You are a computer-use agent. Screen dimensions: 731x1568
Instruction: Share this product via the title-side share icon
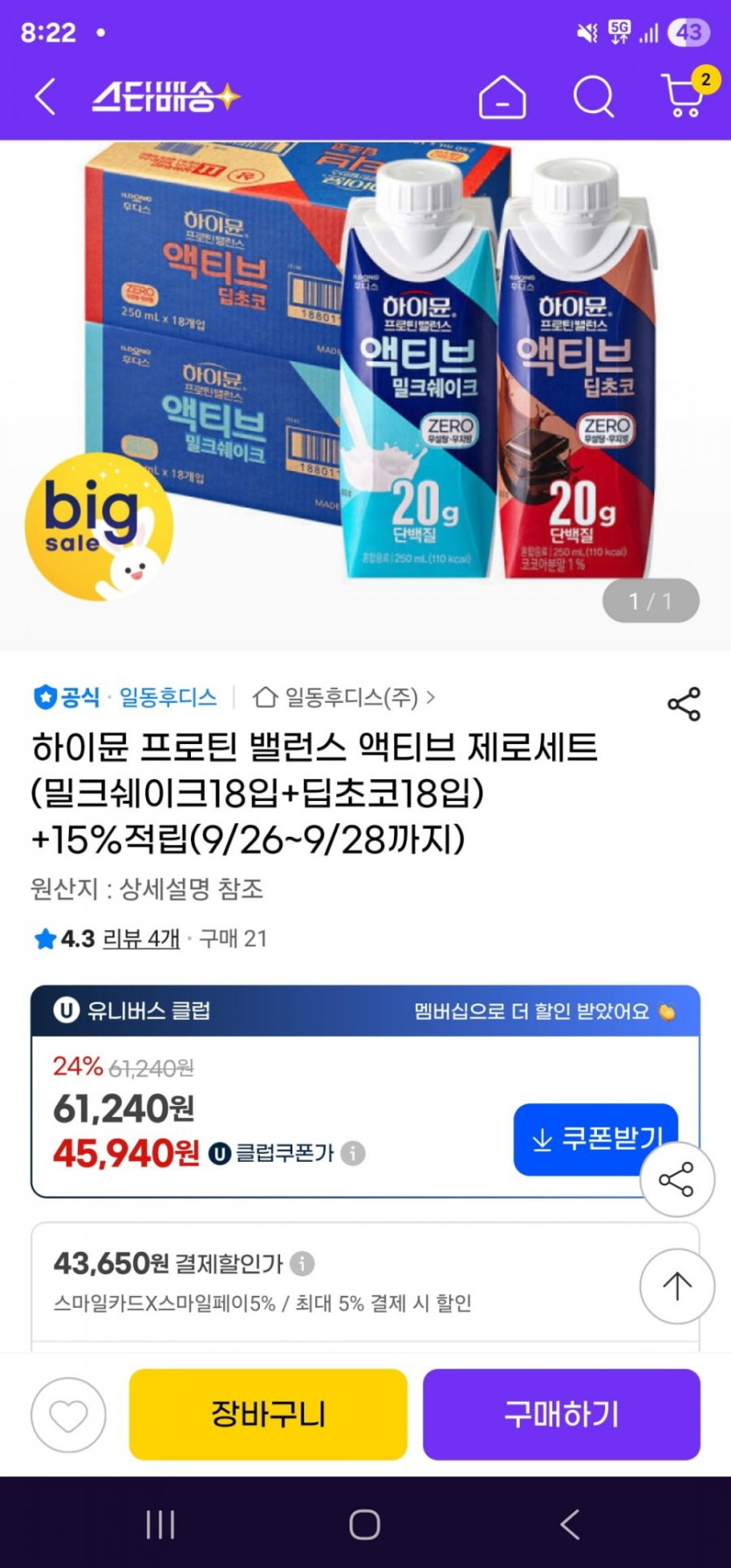point(684,704)
